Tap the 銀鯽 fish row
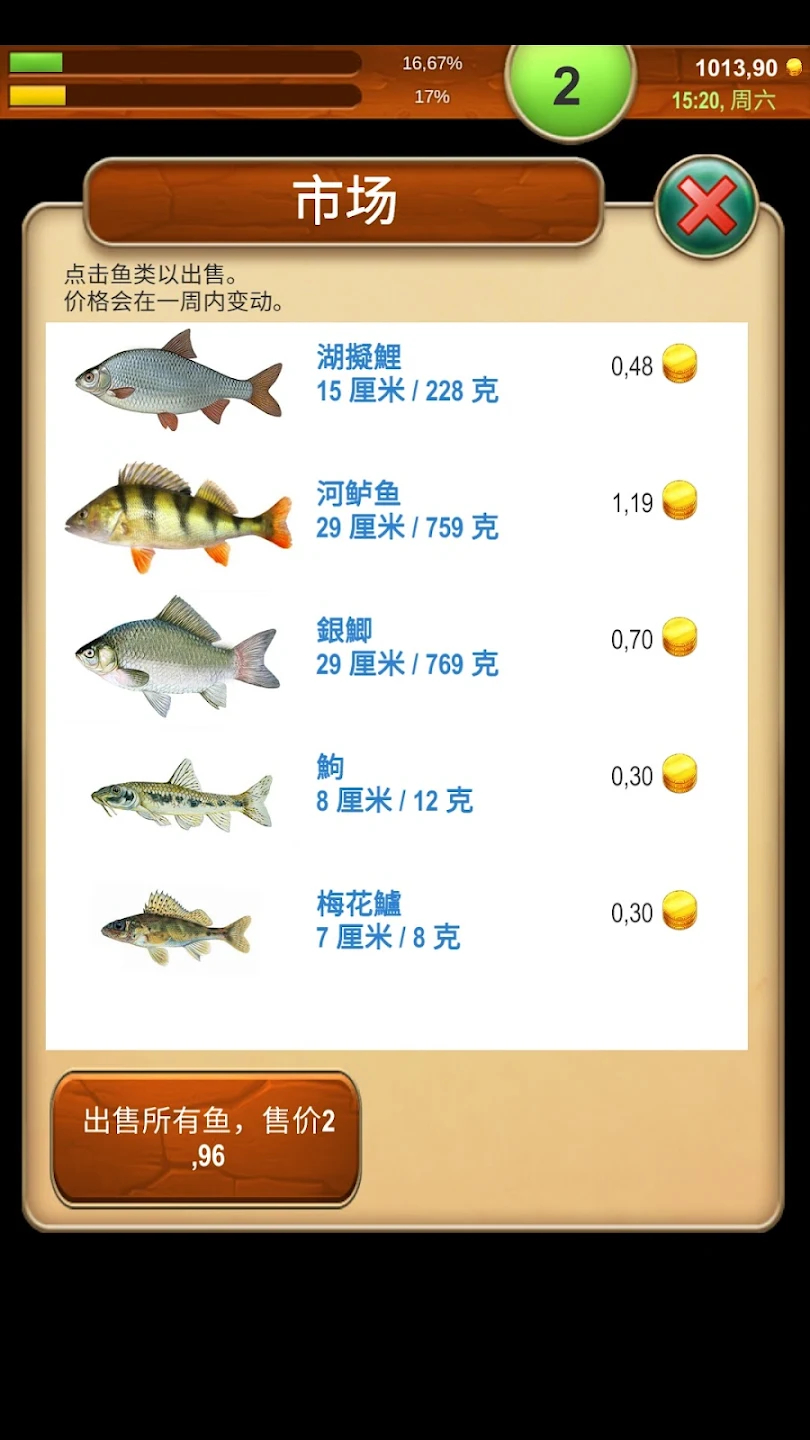This screenshot has height=1440, width=810. [x=396, y=648]
